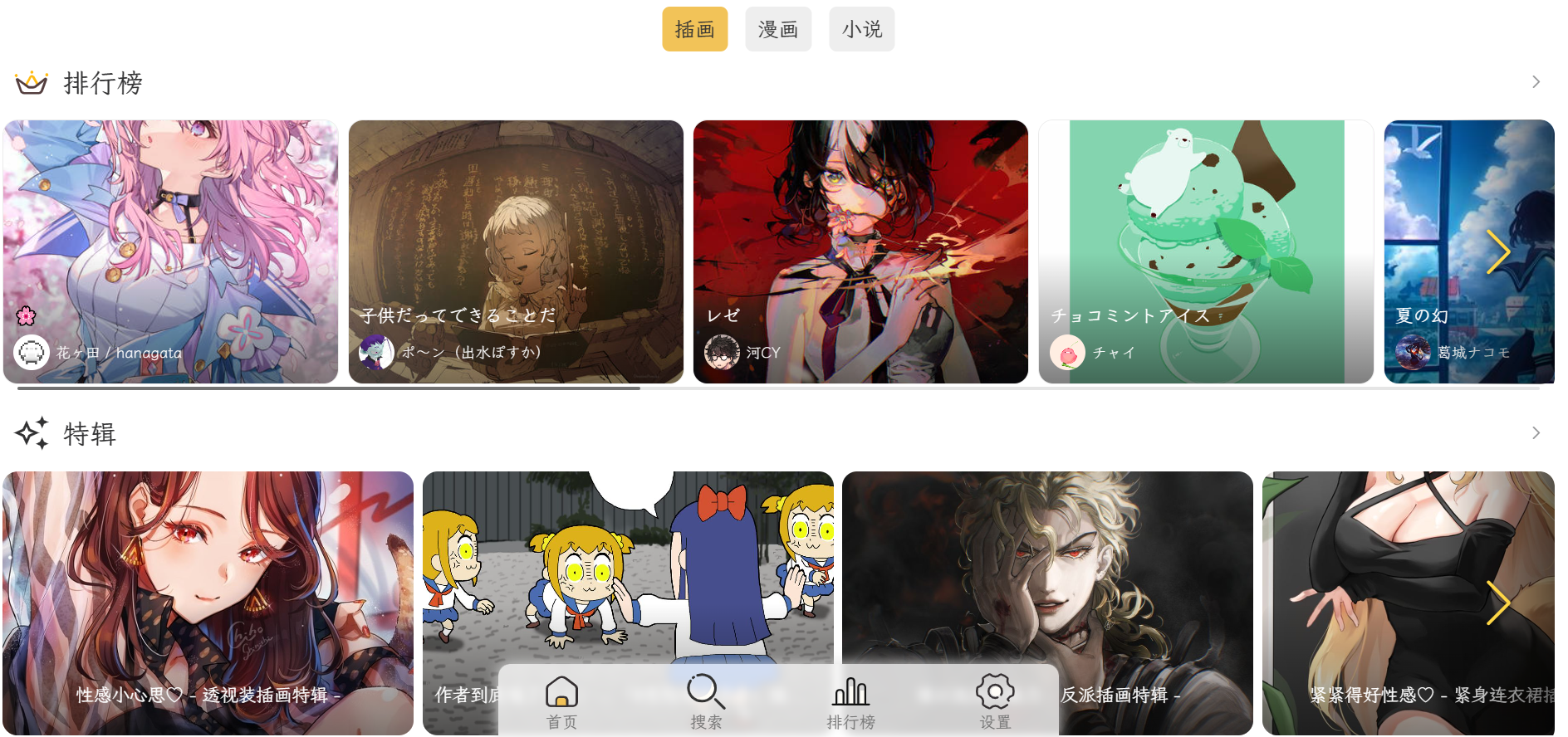The width and height of the screenshot is (1568, 737).
Task: Open the 设置 tab
Action: tap(995, 702)
